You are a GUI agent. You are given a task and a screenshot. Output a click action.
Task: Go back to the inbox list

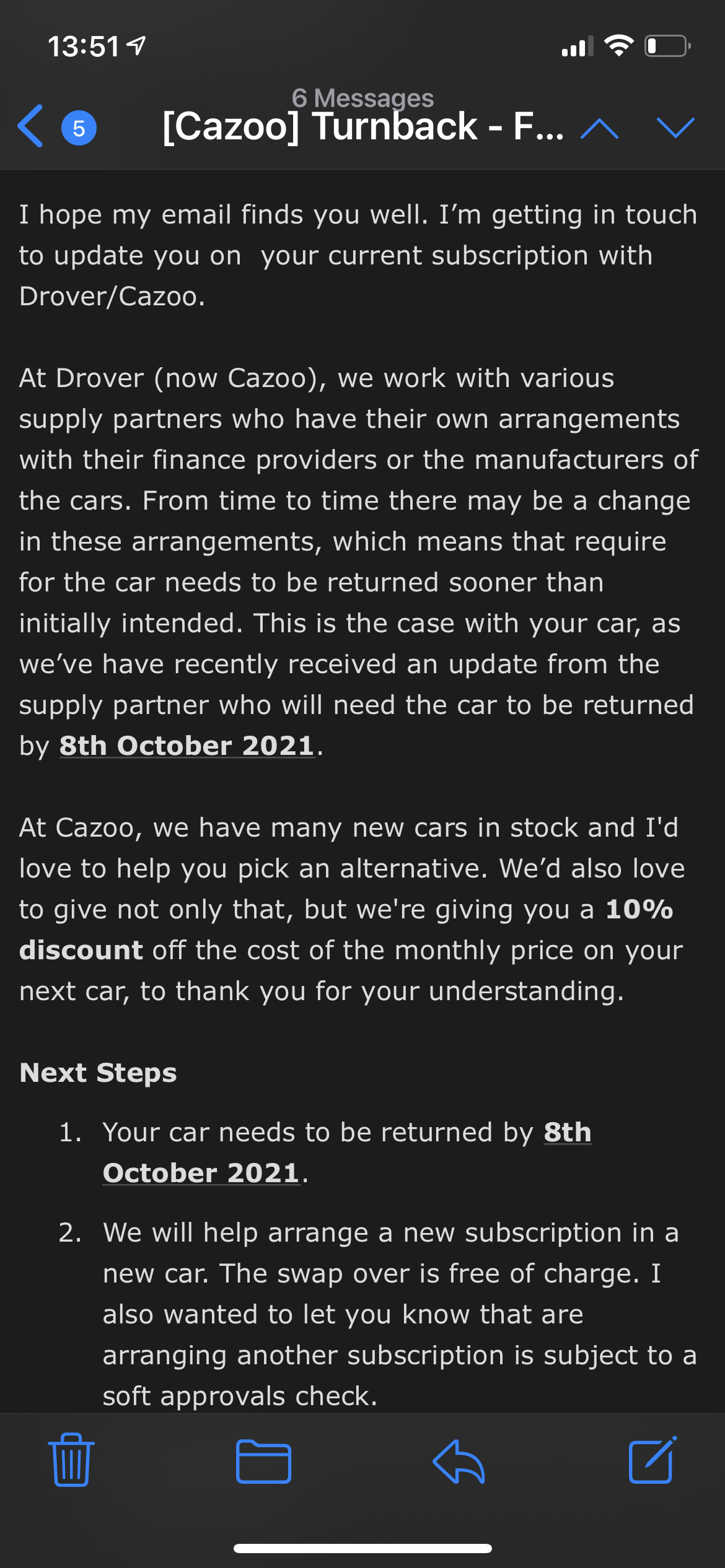pos(31,126)
